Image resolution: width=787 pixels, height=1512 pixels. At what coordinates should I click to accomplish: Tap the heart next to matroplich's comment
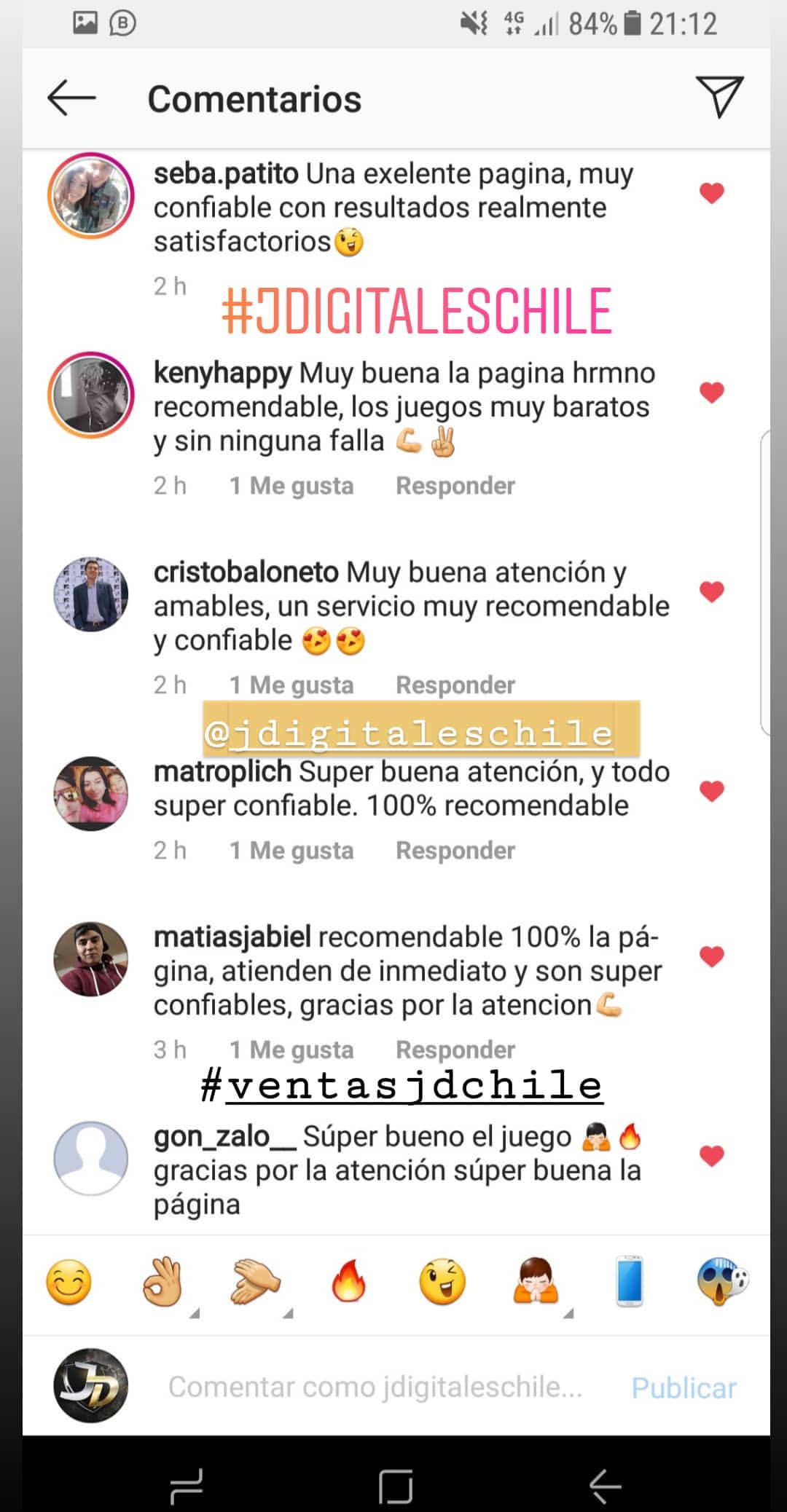[x=712, y=790]
